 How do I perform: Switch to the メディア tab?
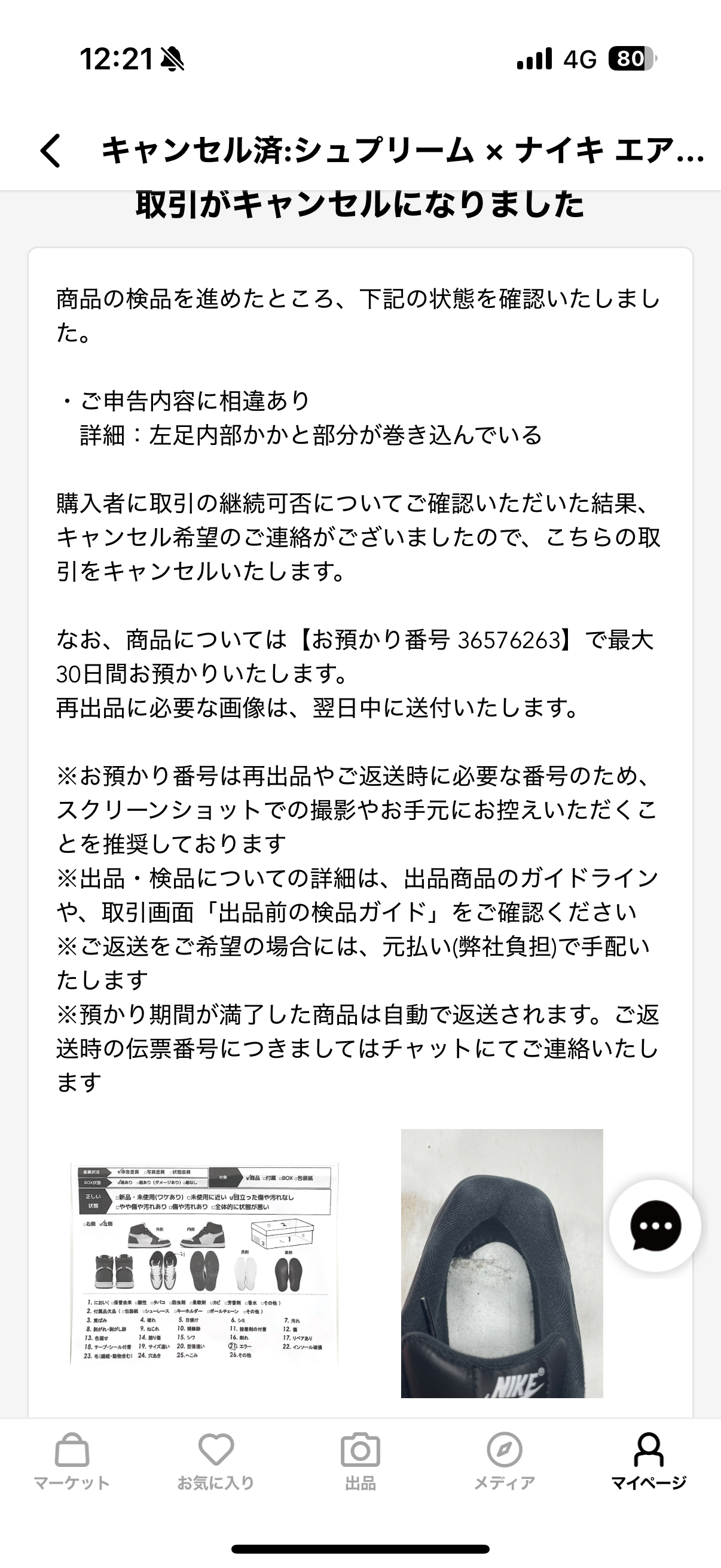[x=505, y=1461]
